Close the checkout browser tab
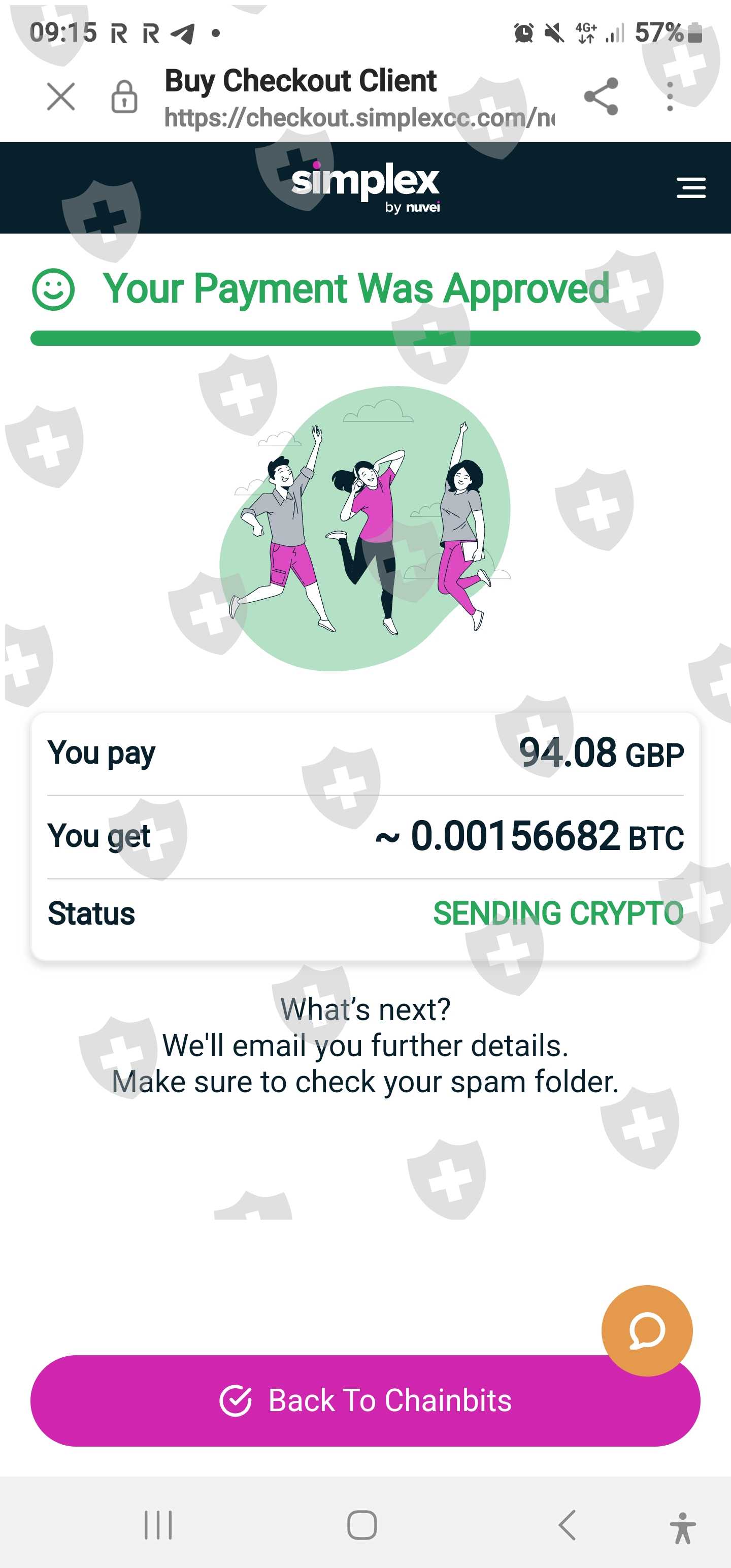The width and height of the screenshot is (731, 1568). (61, 97)
